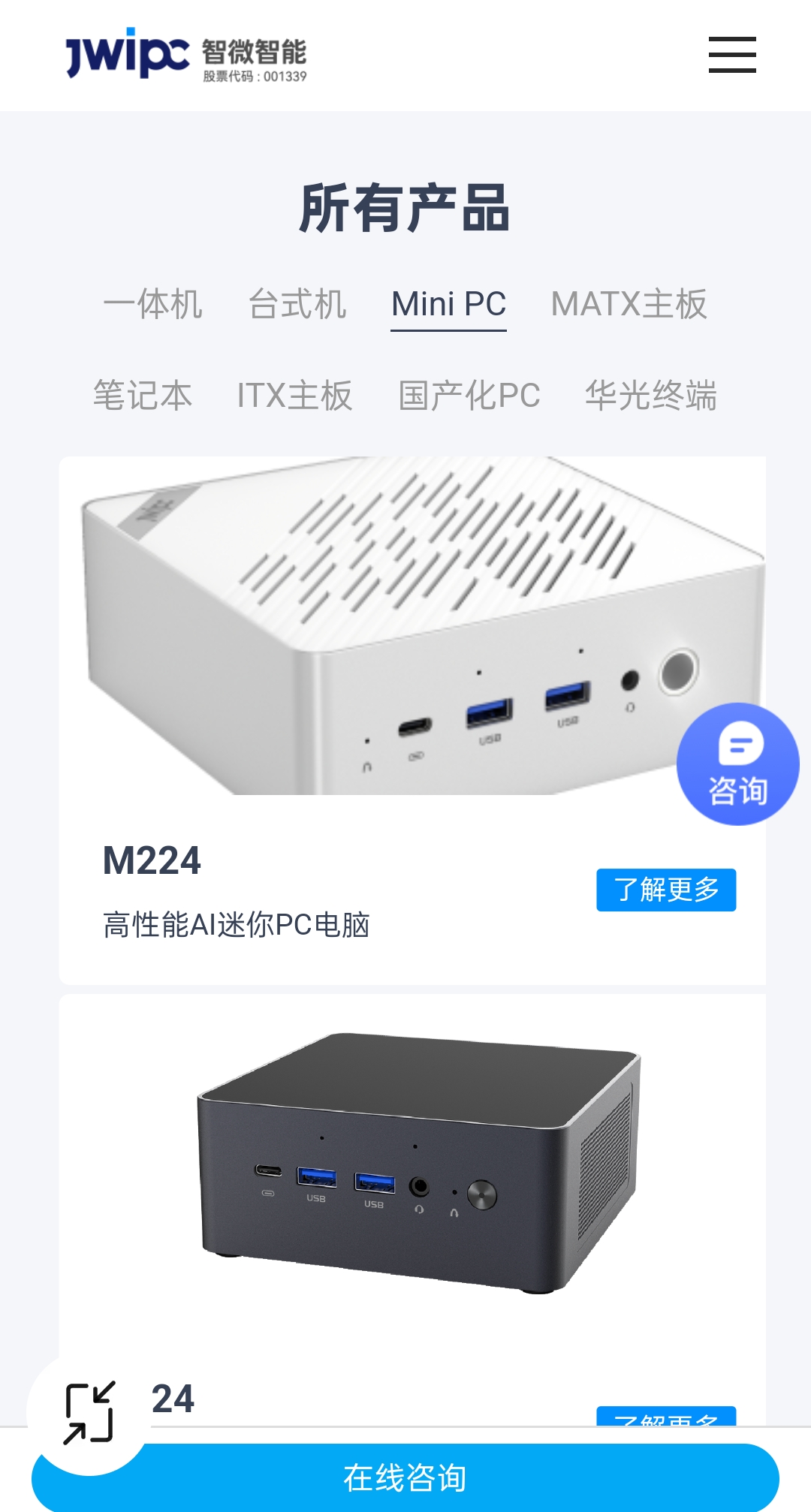Image resolution: width=811 pixels, height=1512 pixels.
Task: Tap 了解更多 for the M224
Action: [x=666, y=890]
